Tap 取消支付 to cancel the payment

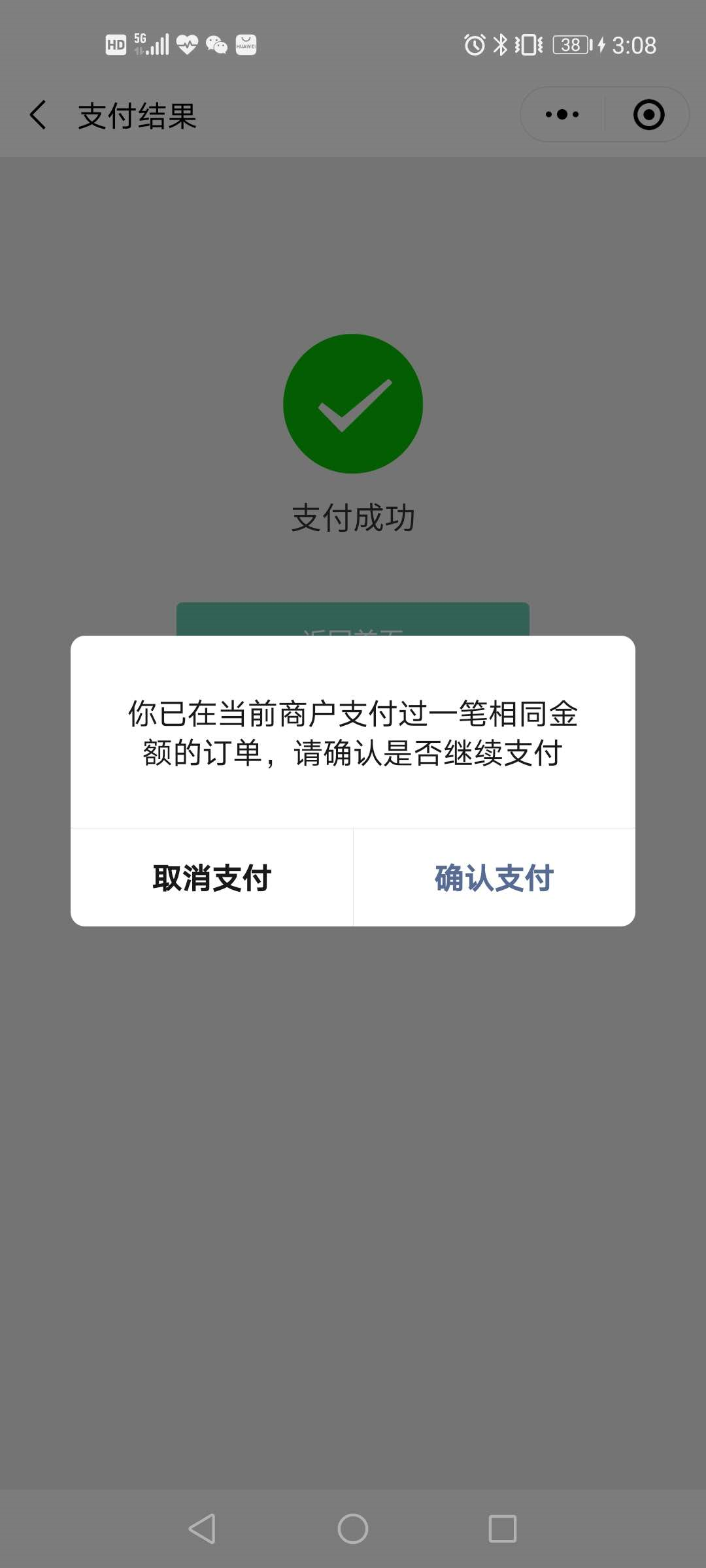[212, 877]
